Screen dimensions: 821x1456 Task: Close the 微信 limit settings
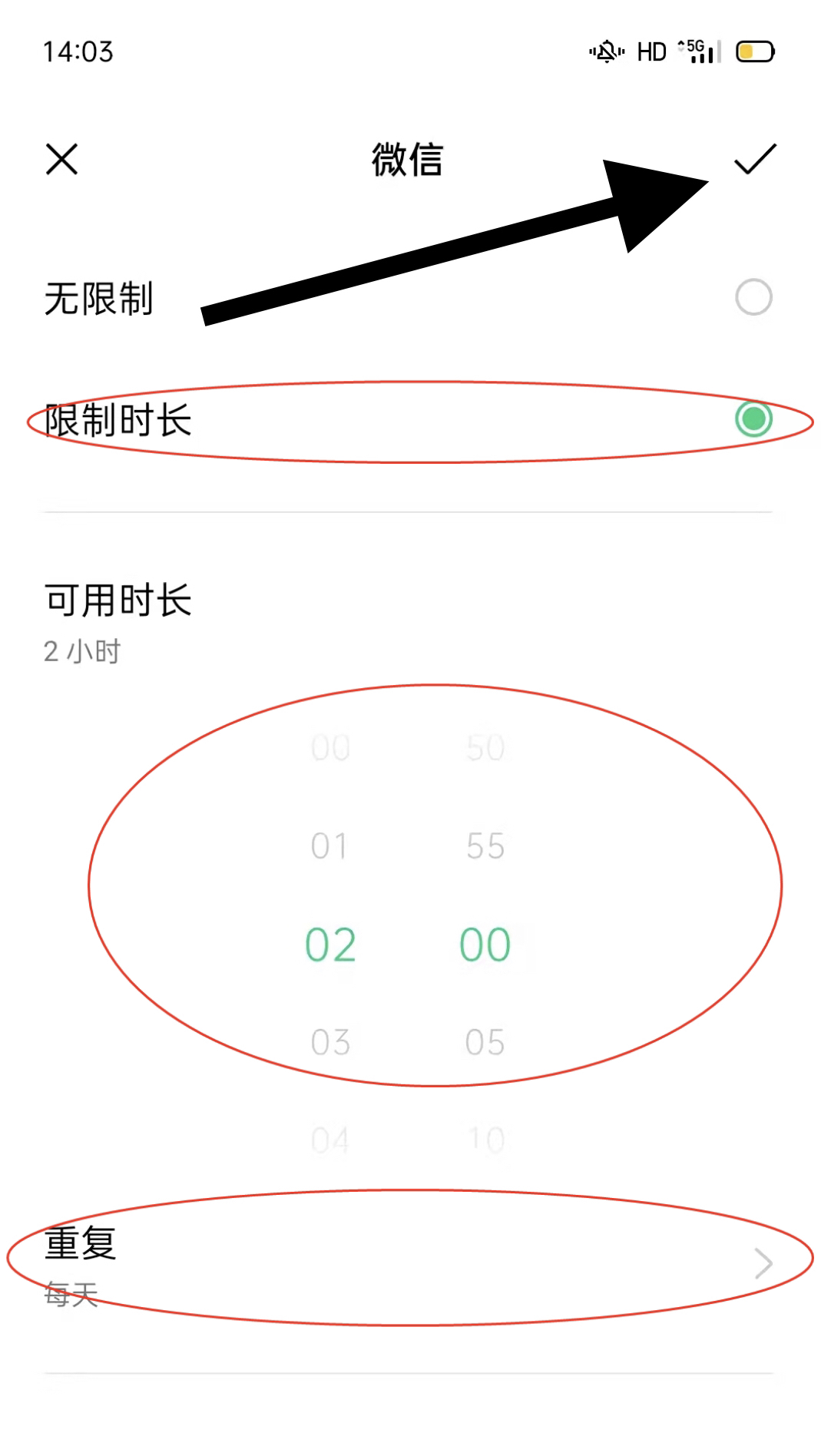61,160
